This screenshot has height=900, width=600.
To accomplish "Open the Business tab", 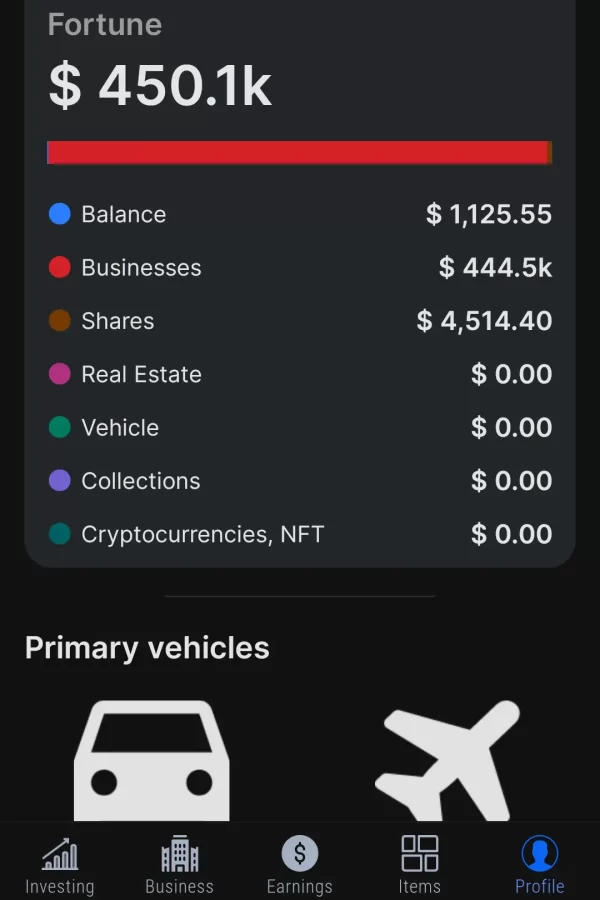I will pos(180,865).
